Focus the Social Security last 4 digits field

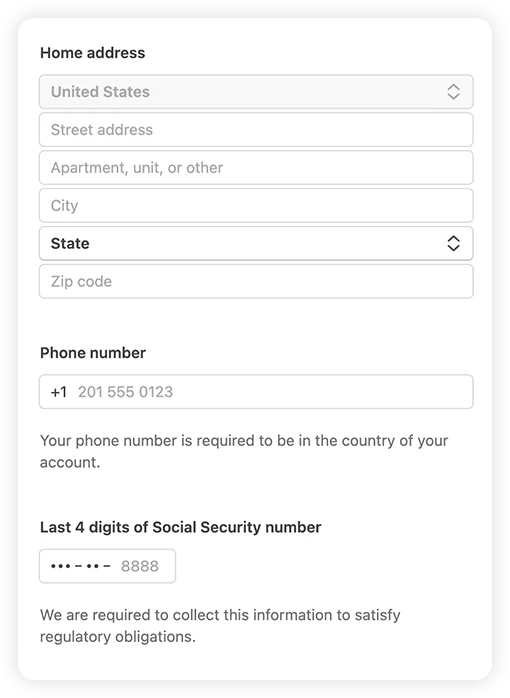pyautogui.click(x=107, y=566)
